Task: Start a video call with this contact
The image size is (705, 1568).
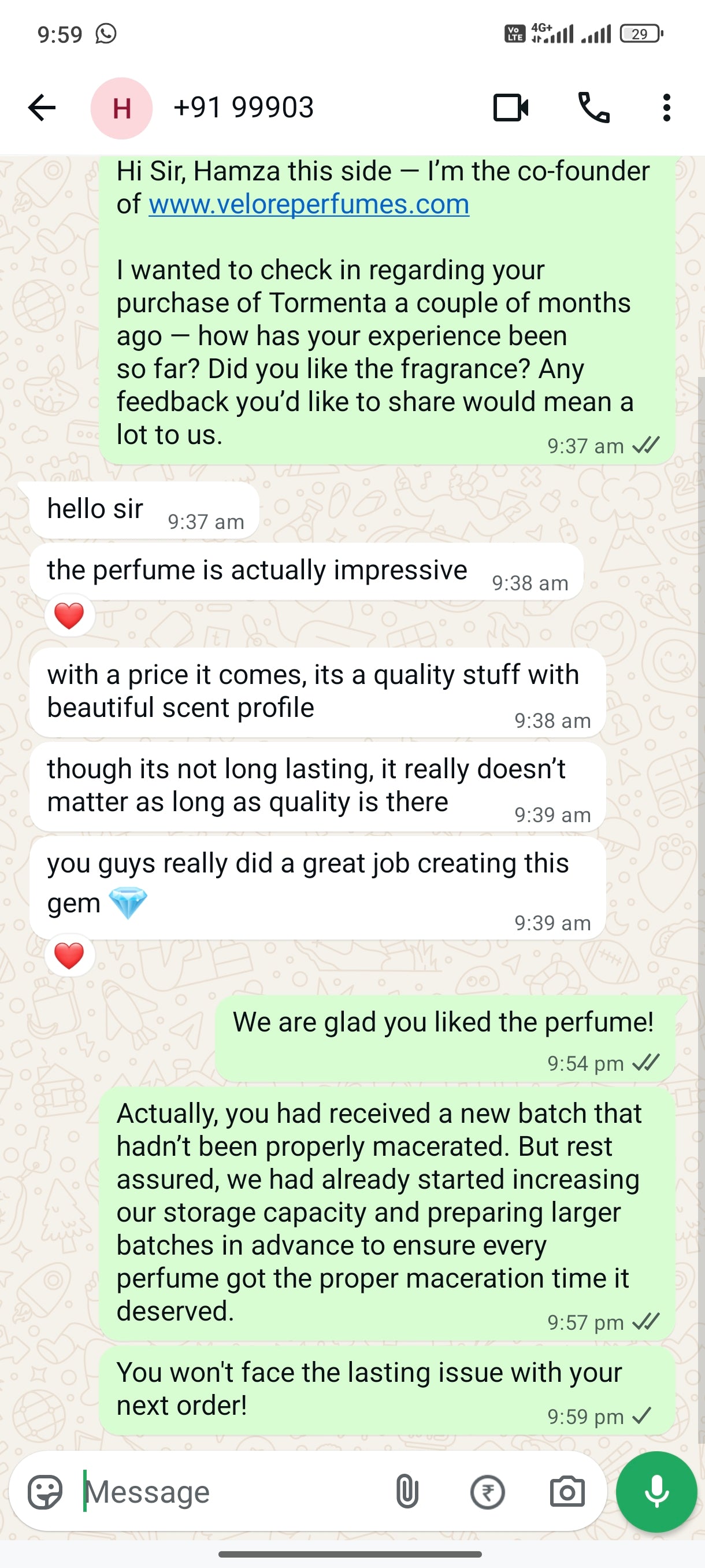Action: click(510, 108)
